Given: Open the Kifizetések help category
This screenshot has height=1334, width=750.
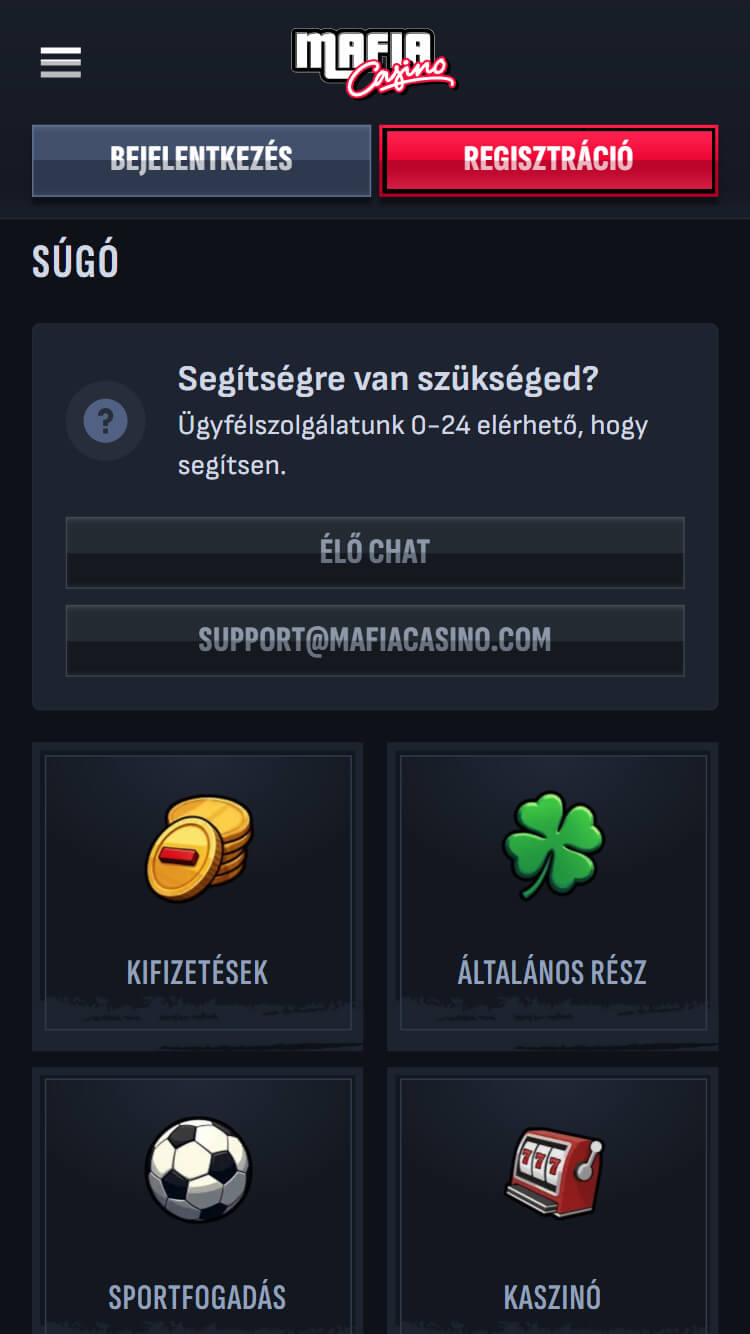Looking at the screenshot, I should tap(197, 896).
